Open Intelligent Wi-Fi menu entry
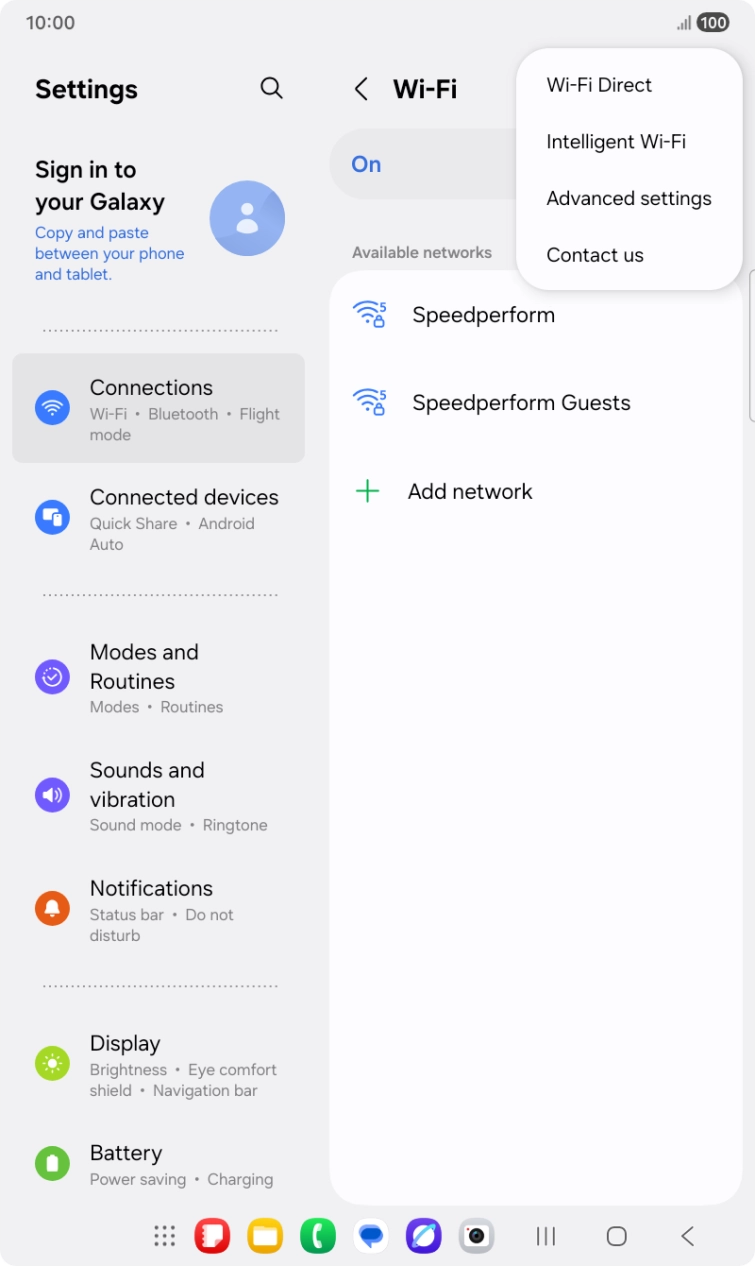 click(x=615, y=141)
